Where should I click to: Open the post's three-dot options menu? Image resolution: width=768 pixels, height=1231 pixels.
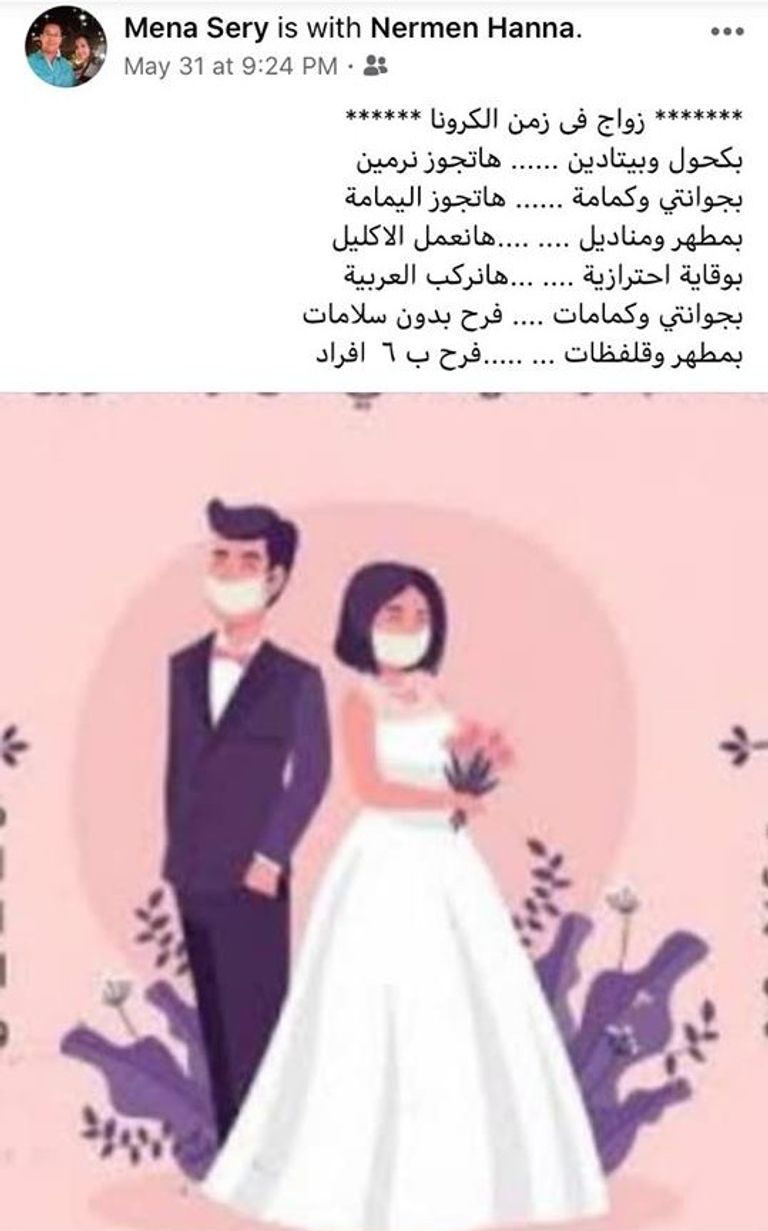(727, 31)
